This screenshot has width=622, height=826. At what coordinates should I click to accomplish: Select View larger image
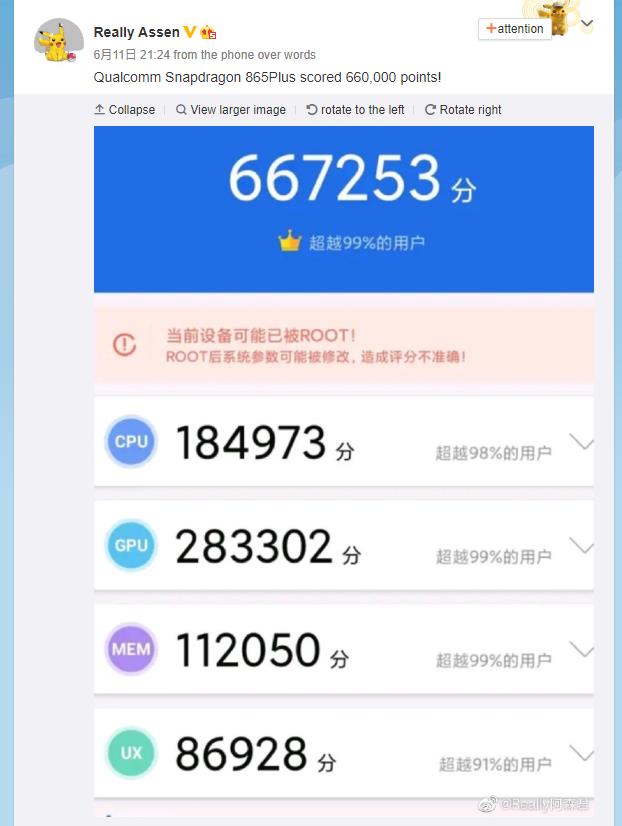pyautogui.click(x=230, y=110)
